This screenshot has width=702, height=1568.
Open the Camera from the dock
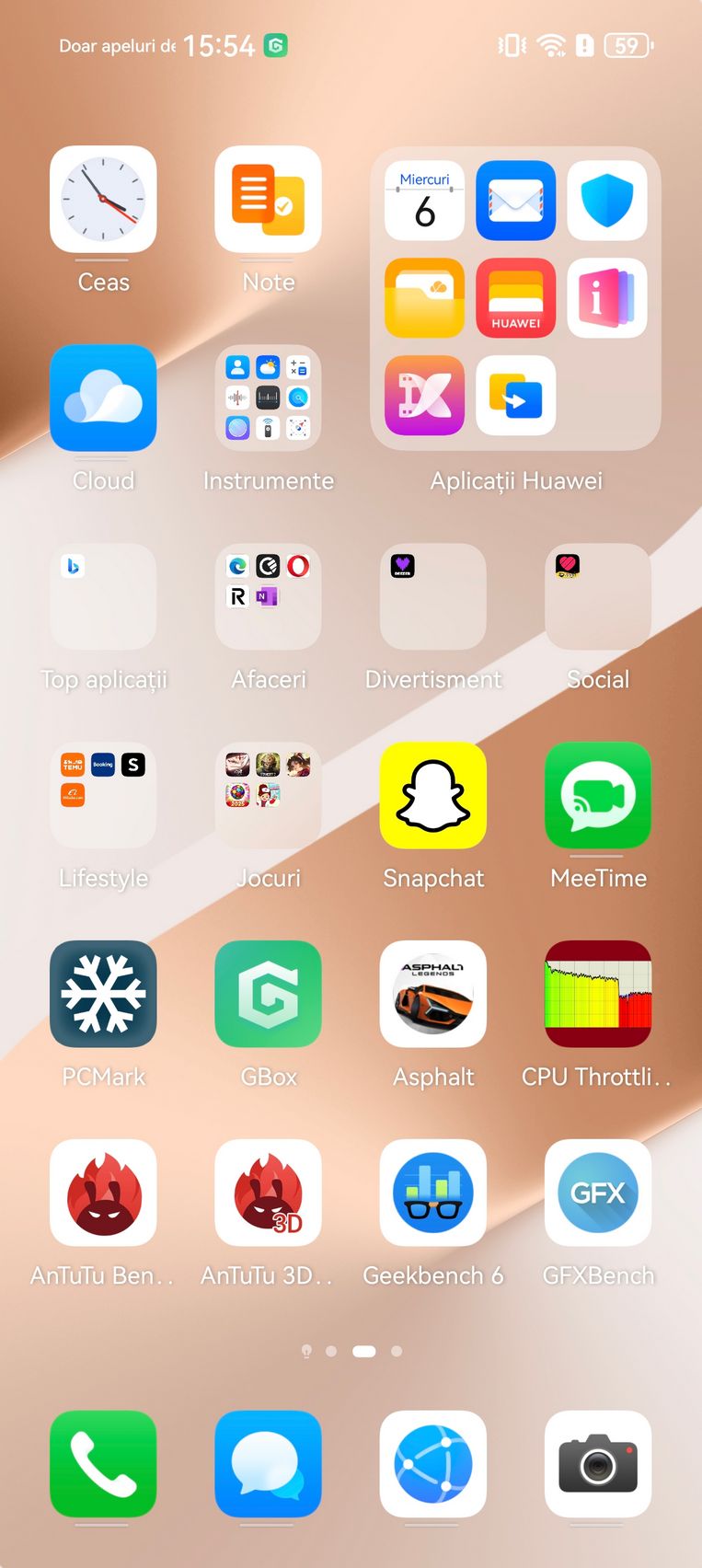point(598,1464)
